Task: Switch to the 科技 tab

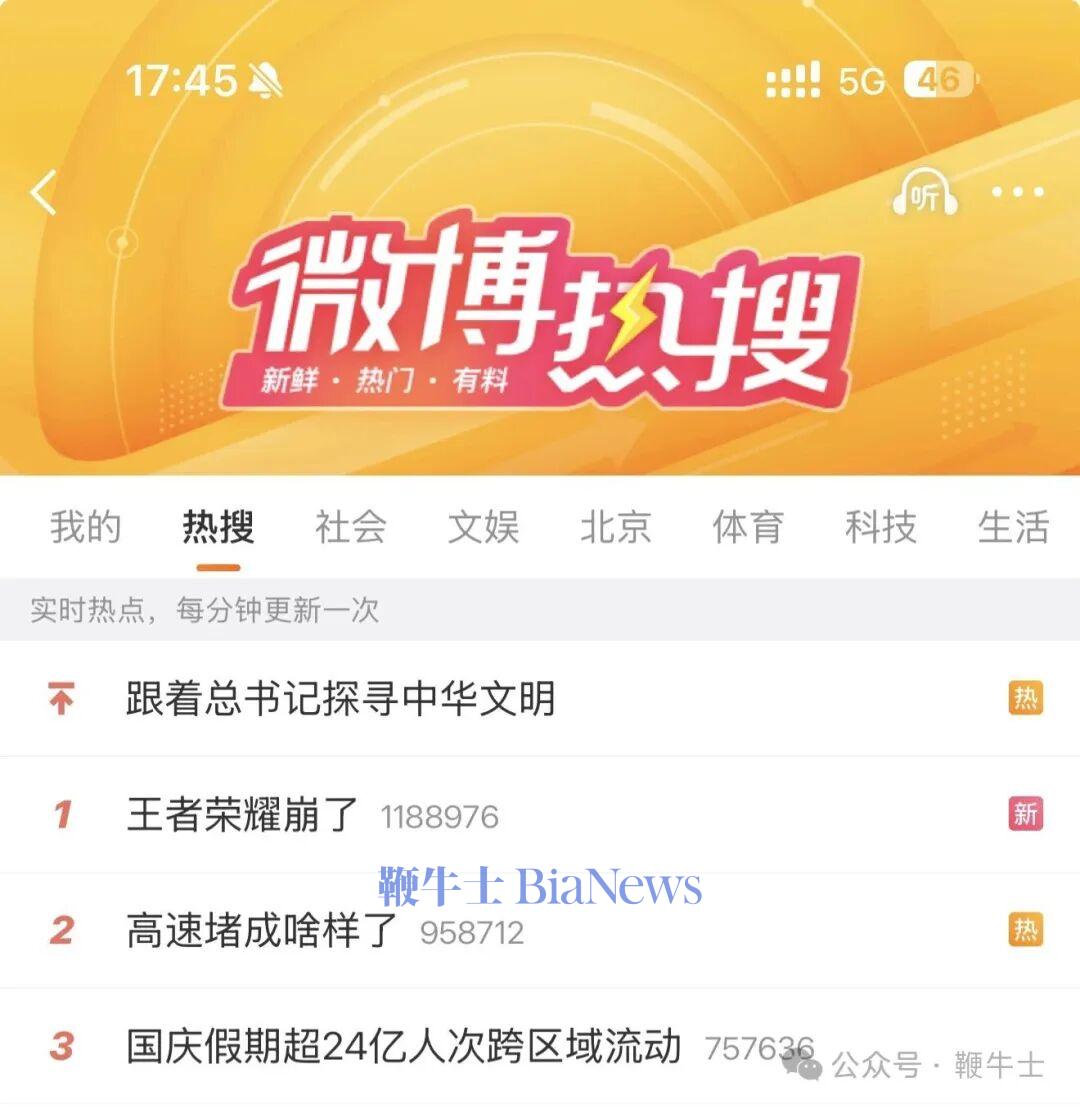Action: [x=880, y=527]
